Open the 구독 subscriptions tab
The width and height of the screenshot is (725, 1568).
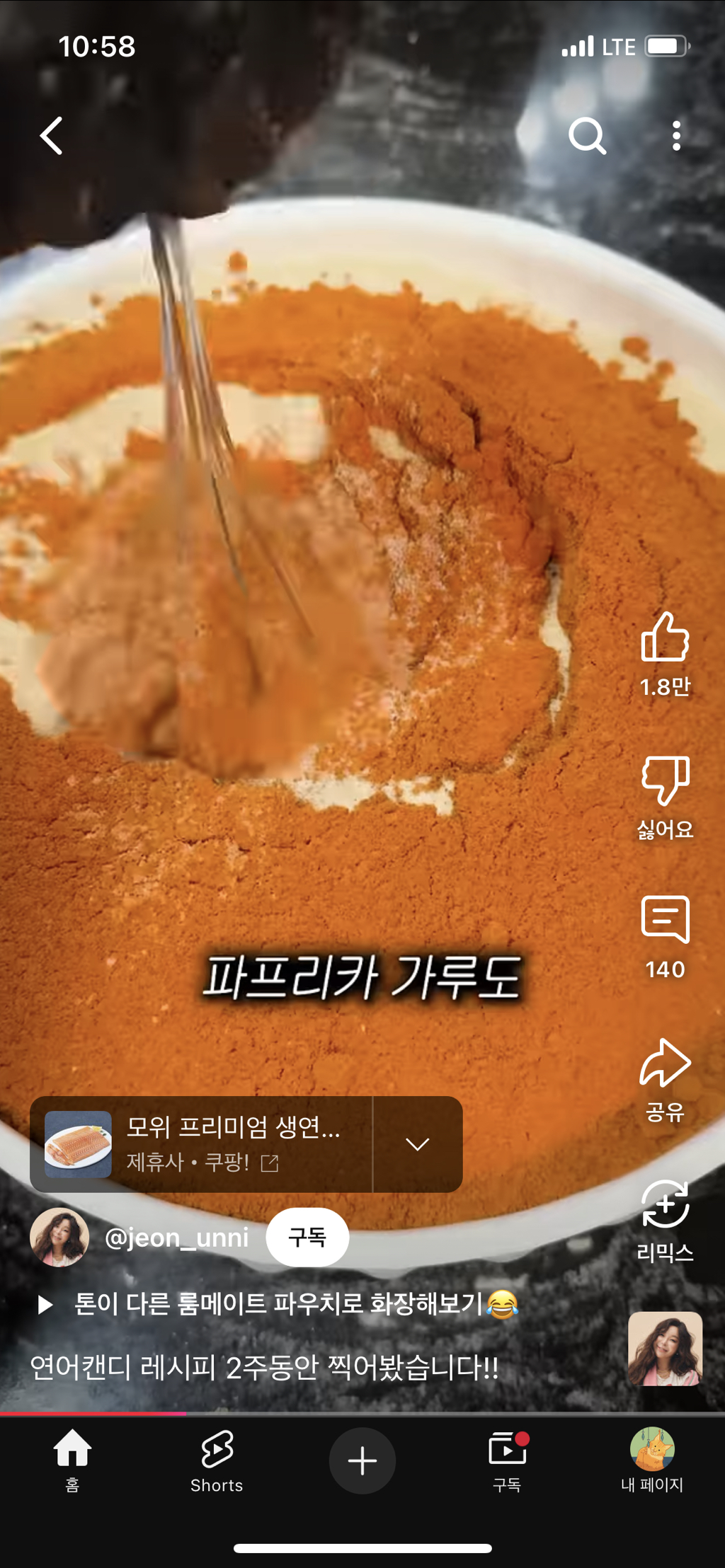508,1460
